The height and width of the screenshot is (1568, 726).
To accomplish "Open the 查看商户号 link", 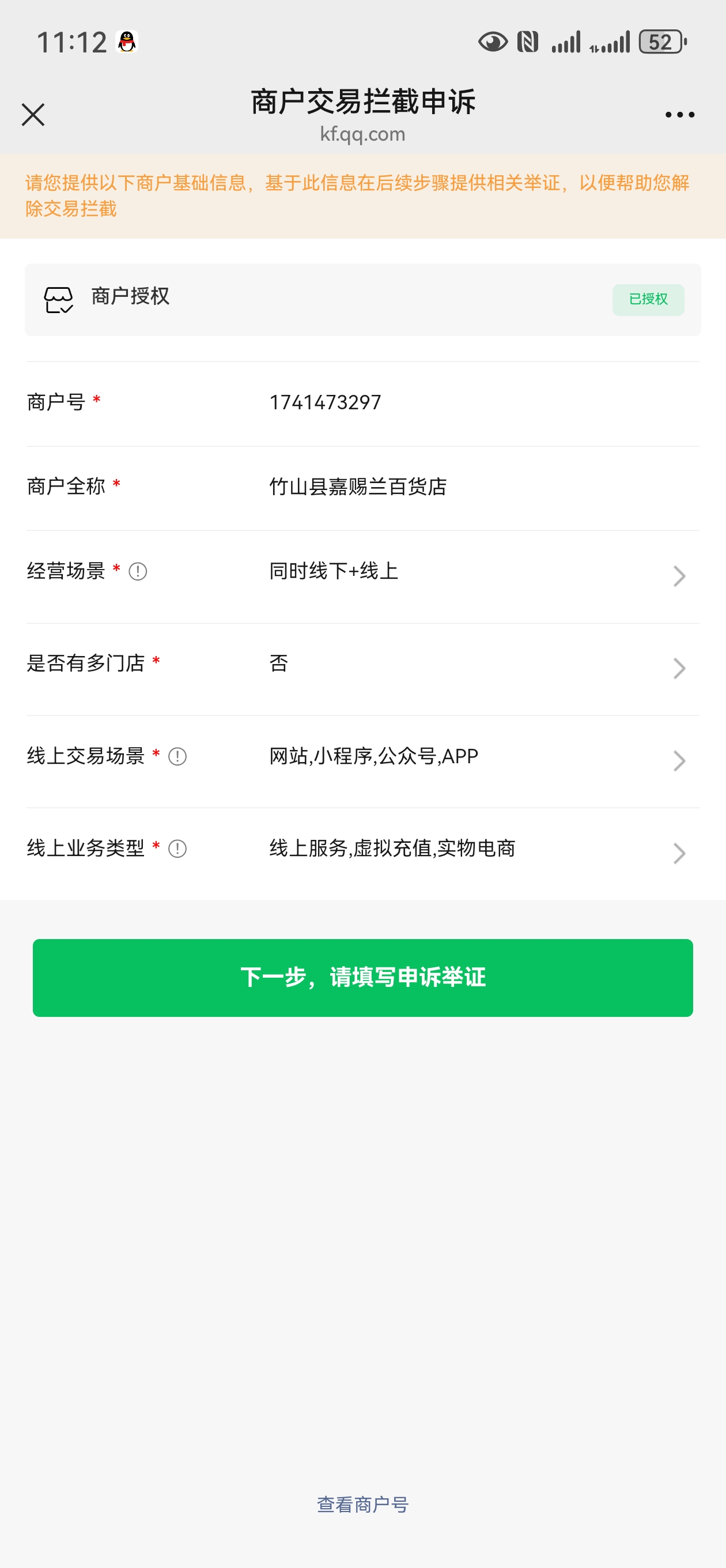I will coord(362,1505).
